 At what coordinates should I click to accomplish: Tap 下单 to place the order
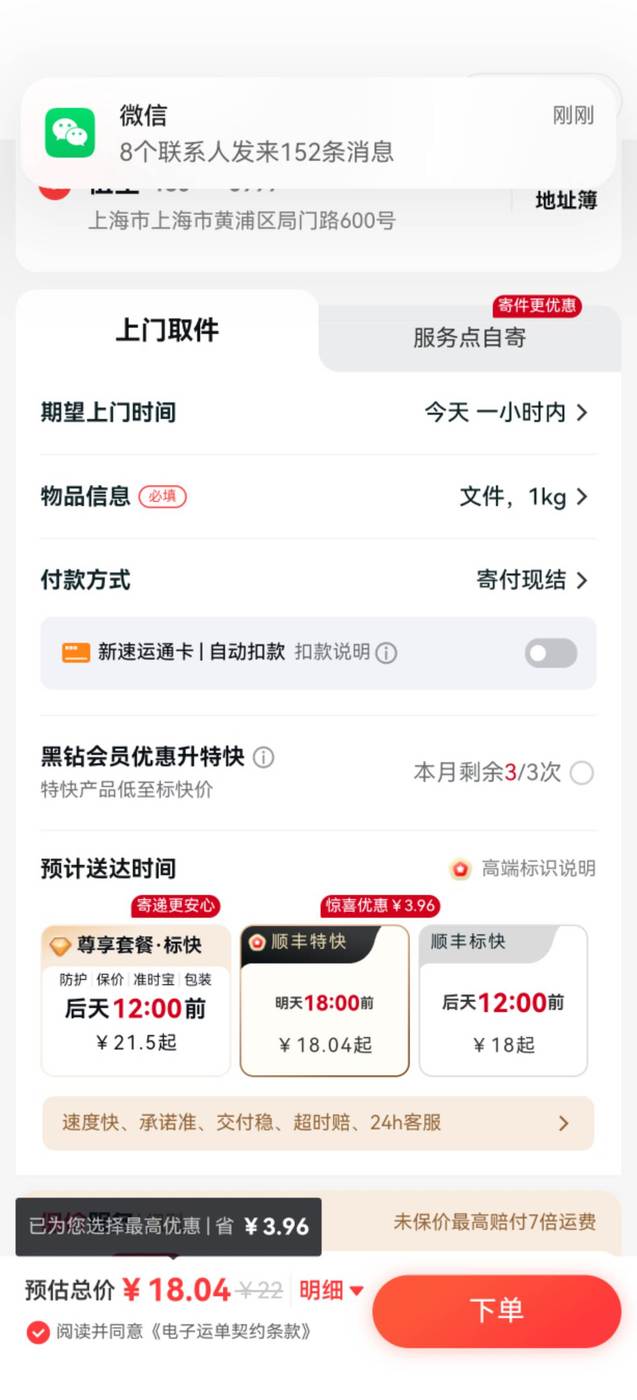(497, 1311)
